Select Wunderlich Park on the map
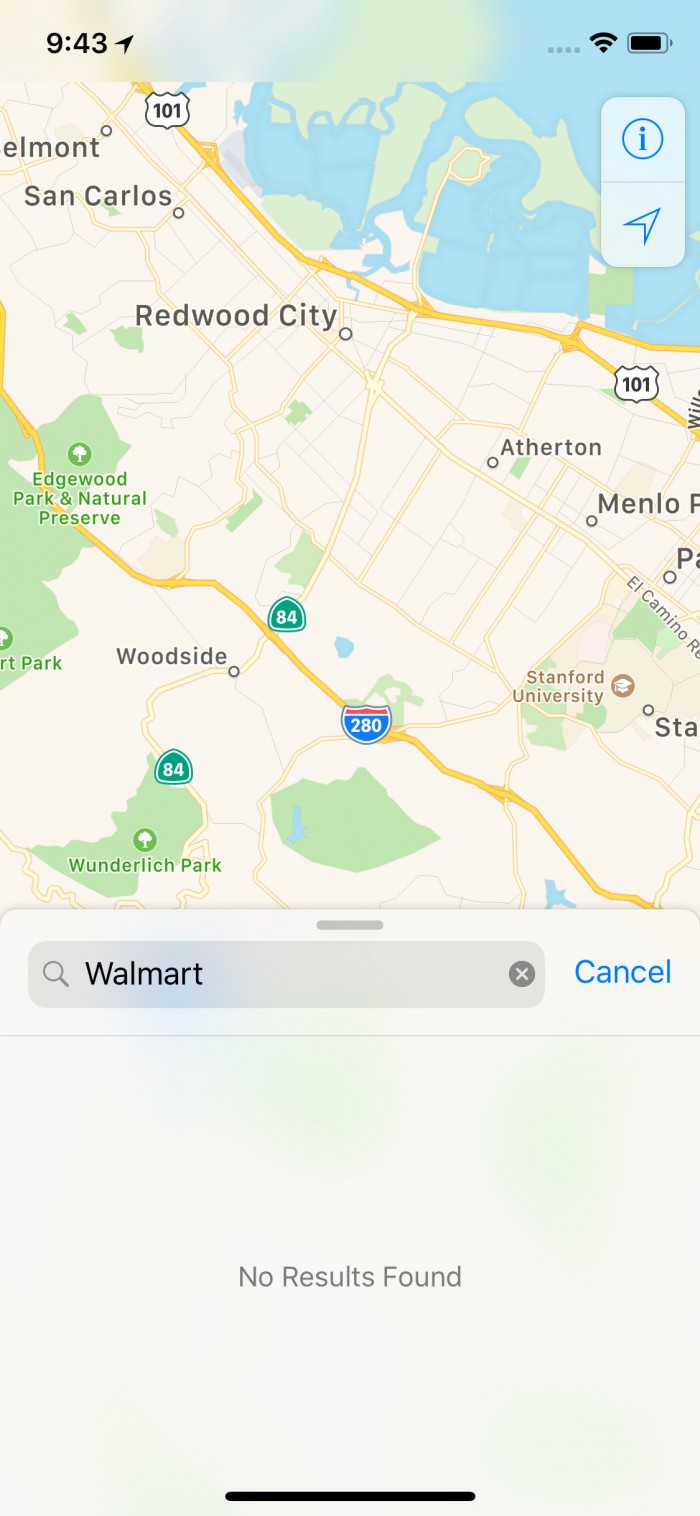Viewport: 700px width, 1516px height. coord(145,839)
